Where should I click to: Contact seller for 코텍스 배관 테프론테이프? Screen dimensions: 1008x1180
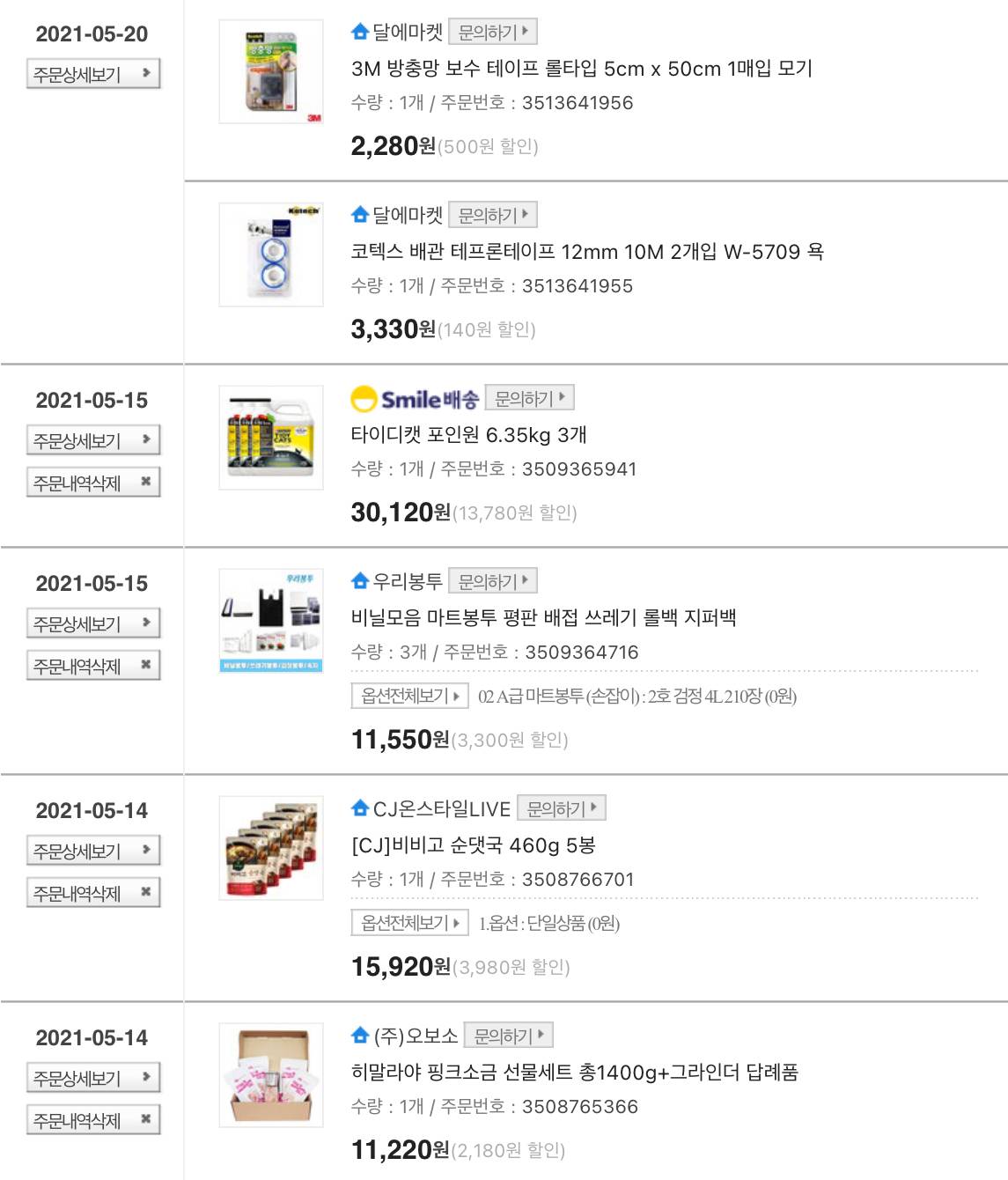tap(493, 216)
